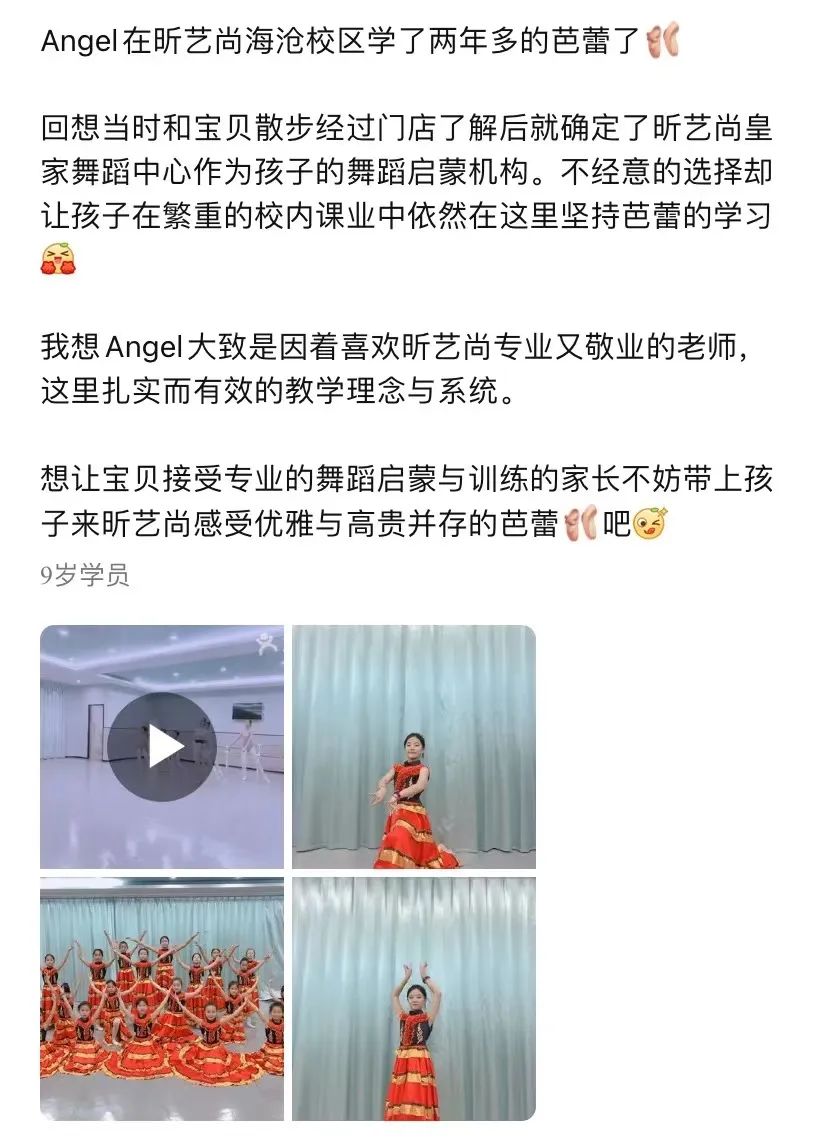The width and height of the screenshot is (828, 1145).
Task: View photo of girl with arms raised
Action: 413,998
